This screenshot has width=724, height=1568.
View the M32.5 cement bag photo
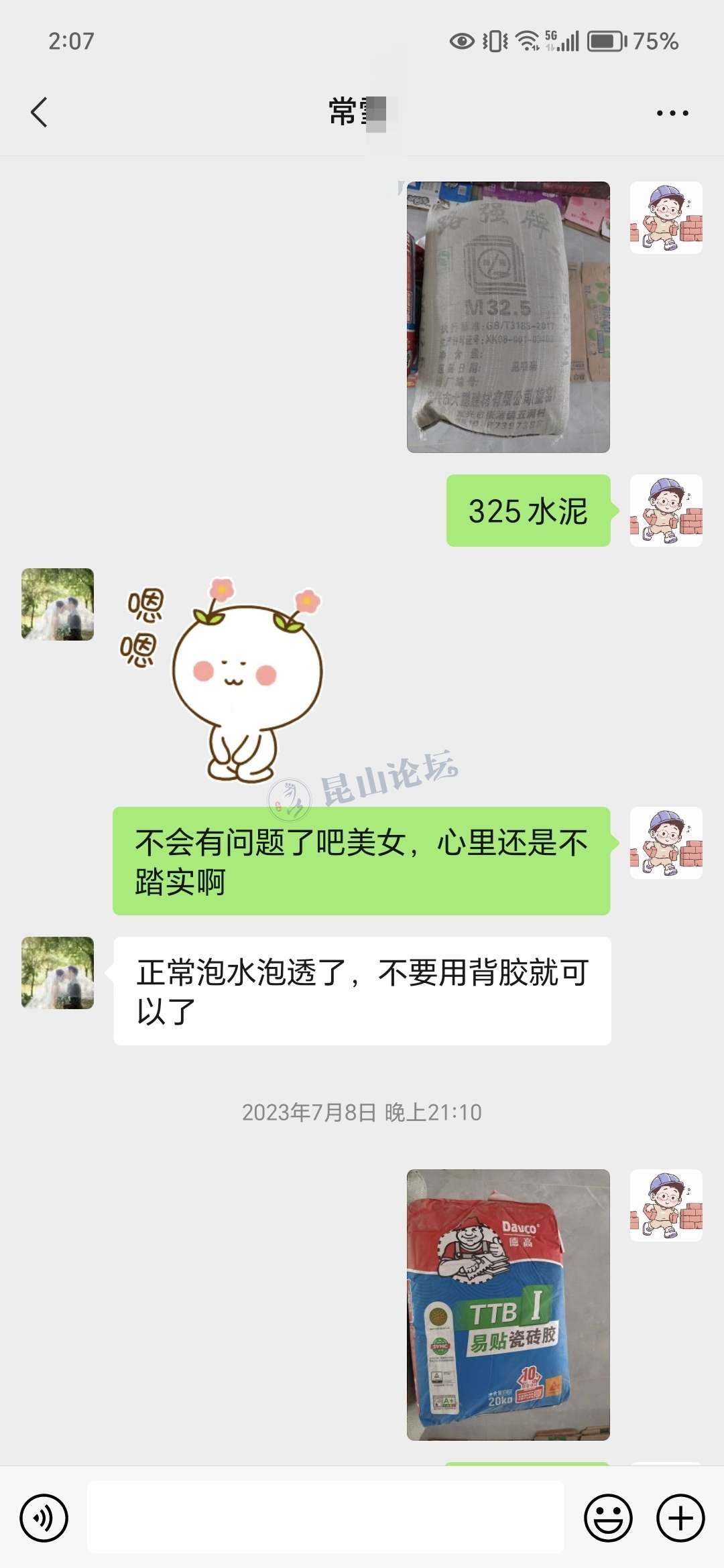(508, 317)
